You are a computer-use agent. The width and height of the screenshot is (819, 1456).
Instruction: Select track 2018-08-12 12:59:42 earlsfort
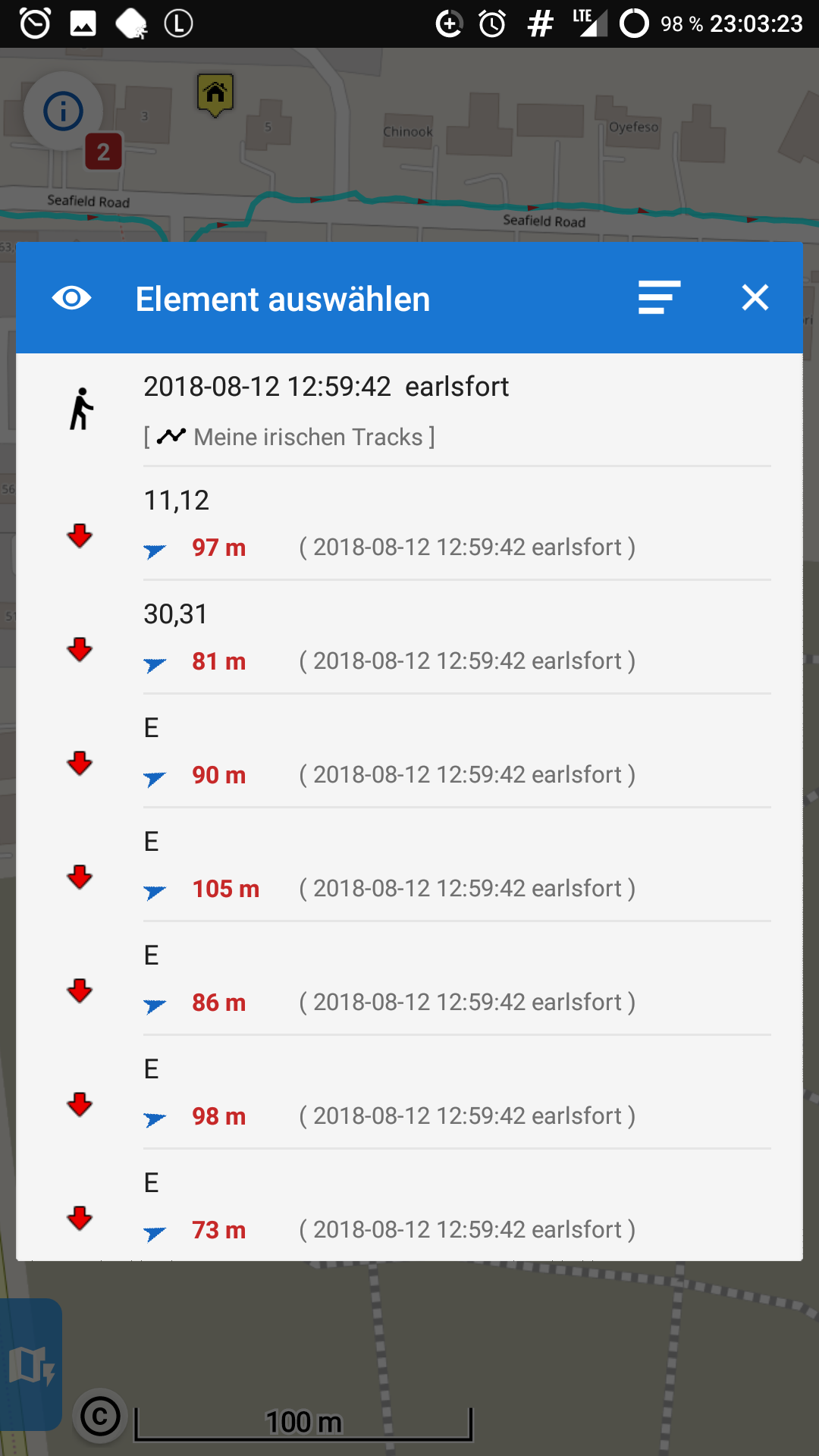click(x=409, y=410)
